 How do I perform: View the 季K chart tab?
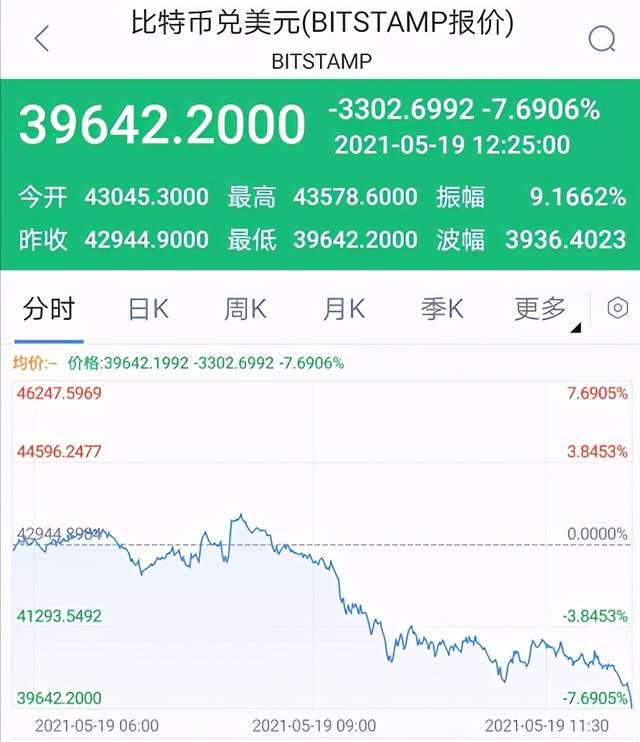(441, 309)
